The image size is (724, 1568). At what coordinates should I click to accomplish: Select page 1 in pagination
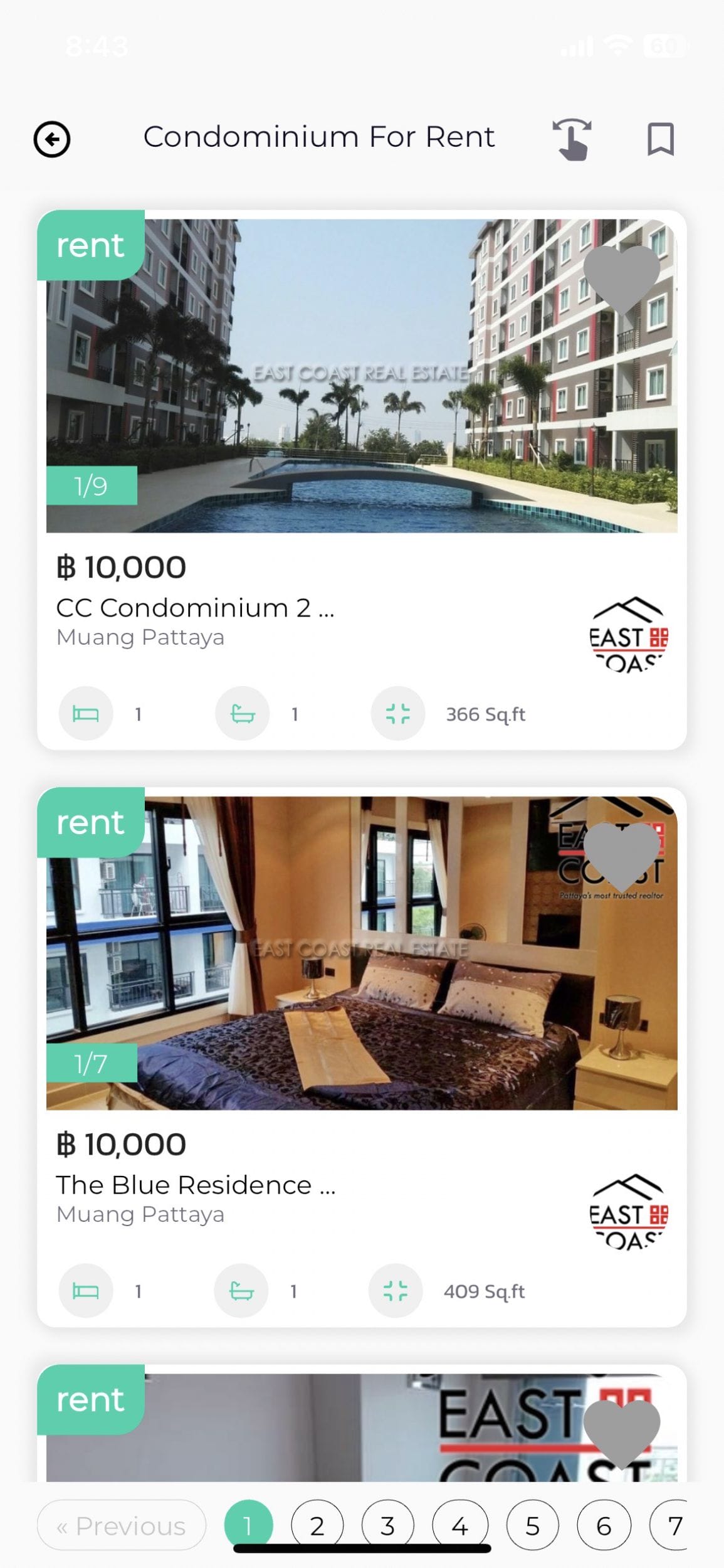248,1525
